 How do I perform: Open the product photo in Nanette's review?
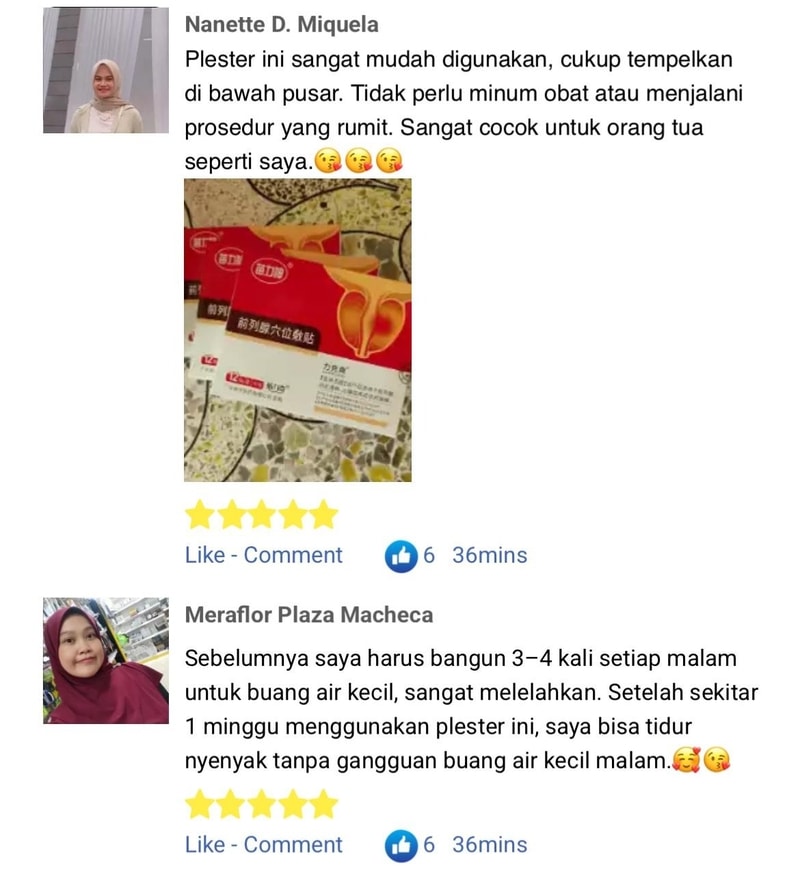[x=297, y=331]
